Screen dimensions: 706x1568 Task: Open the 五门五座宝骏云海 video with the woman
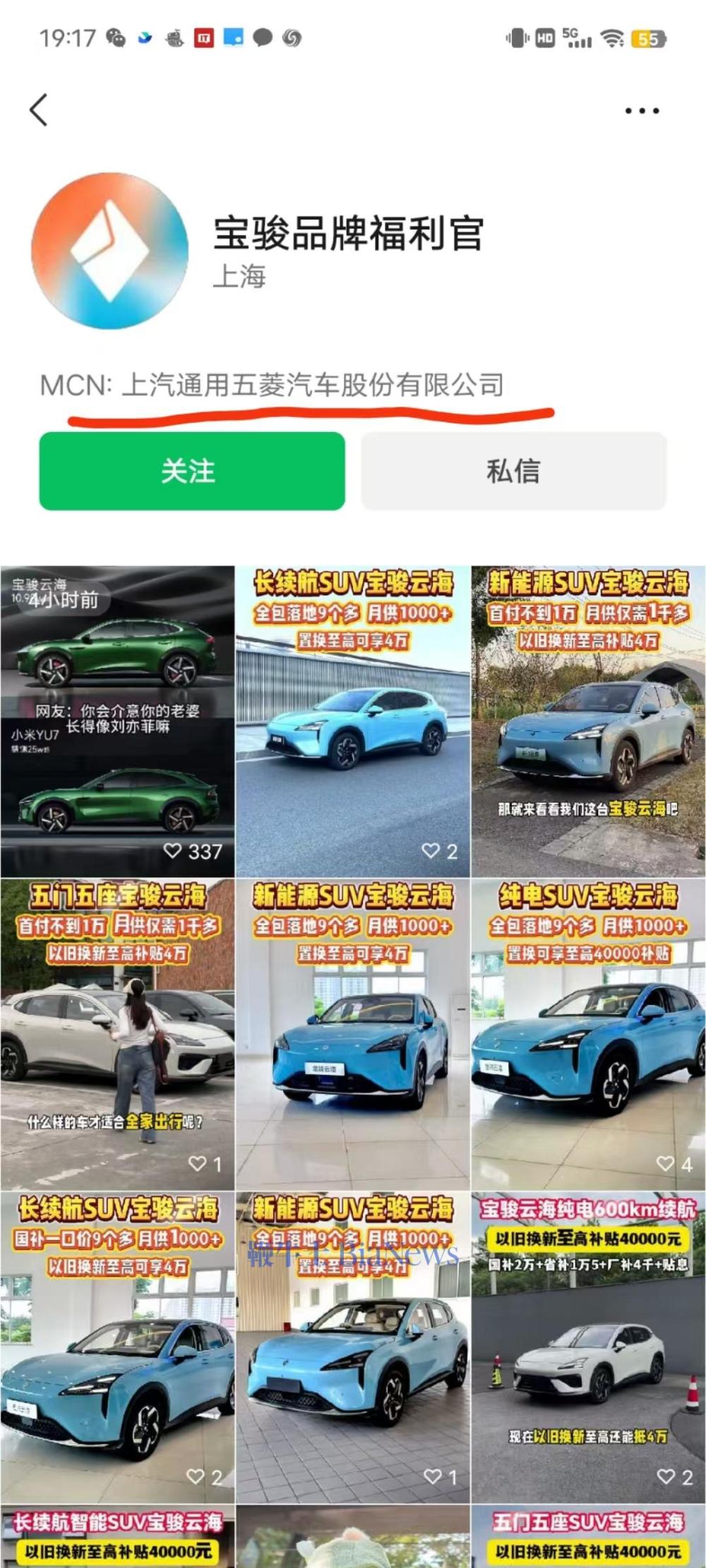tap(117, 1034)
